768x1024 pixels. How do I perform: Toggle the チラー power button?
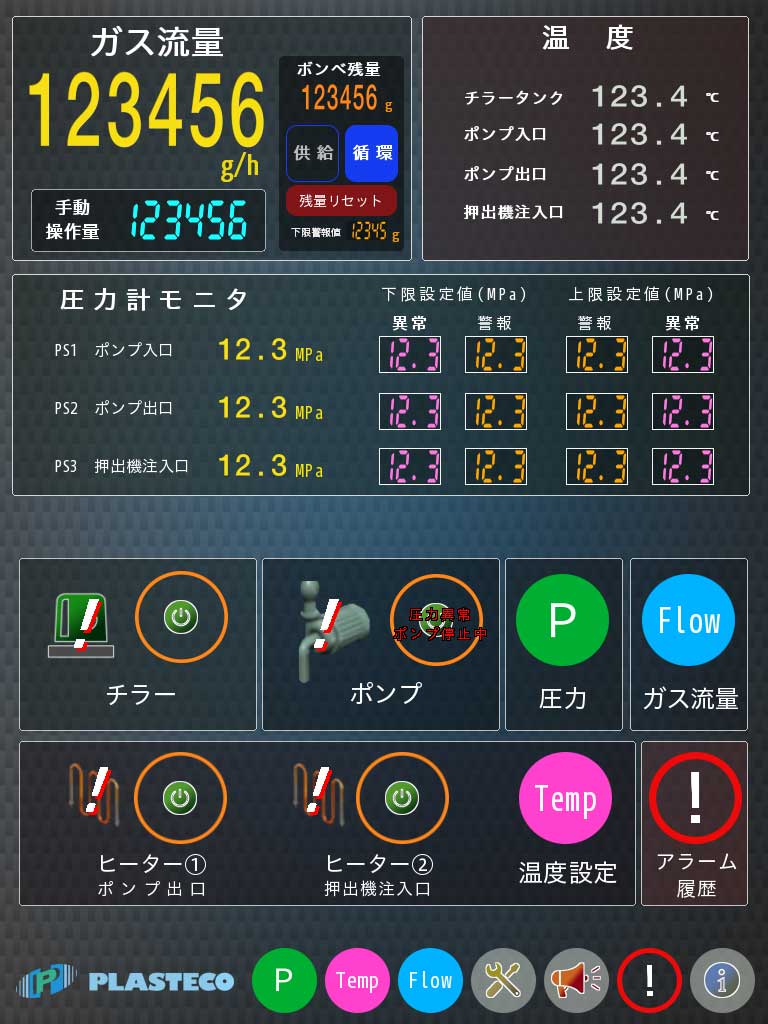click(x=181, y=617)
